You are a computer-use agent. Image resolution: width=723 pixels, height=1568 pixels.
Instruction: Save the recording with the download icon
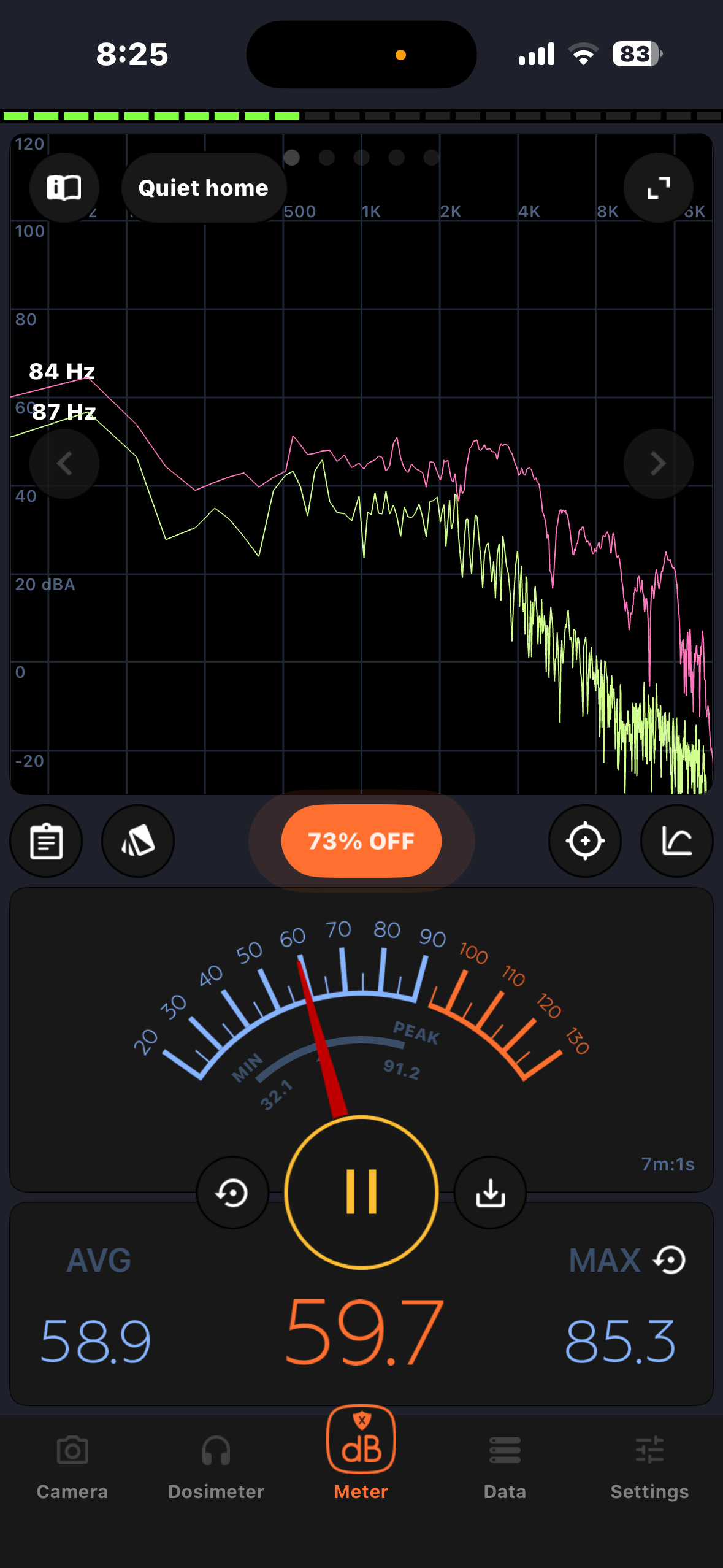pos(490,1193)
